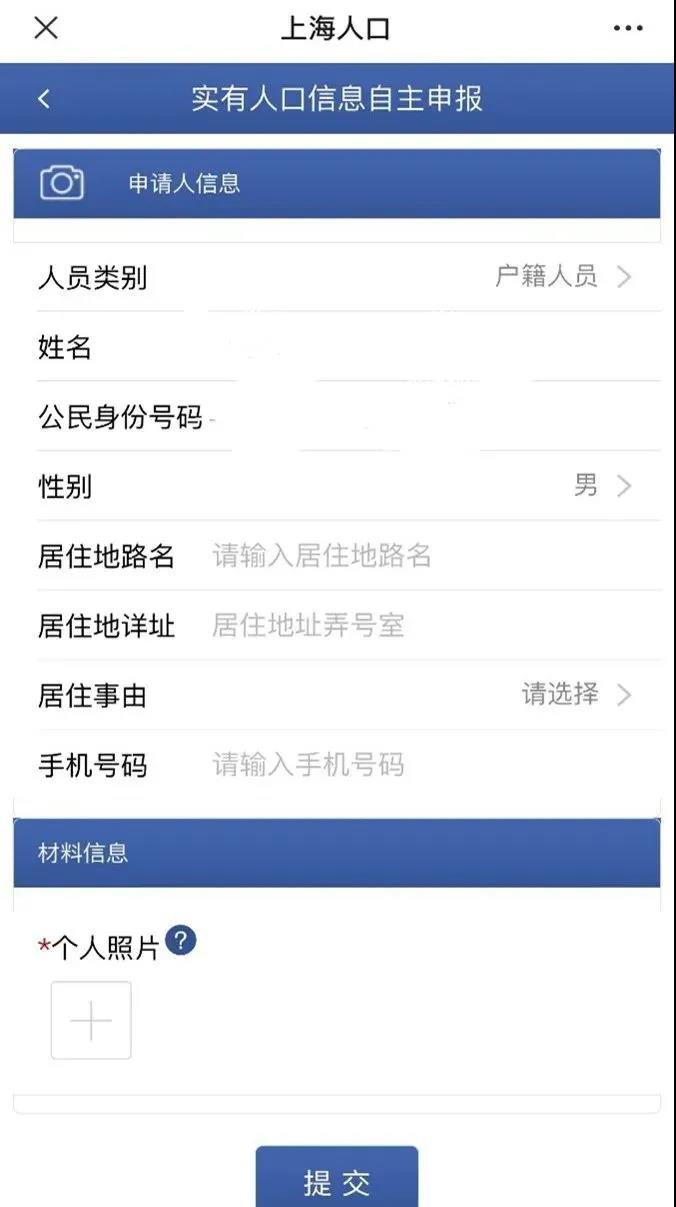676x1207 pixels.
Task: Show help for 个人照片
Action: tap(181, 941)
